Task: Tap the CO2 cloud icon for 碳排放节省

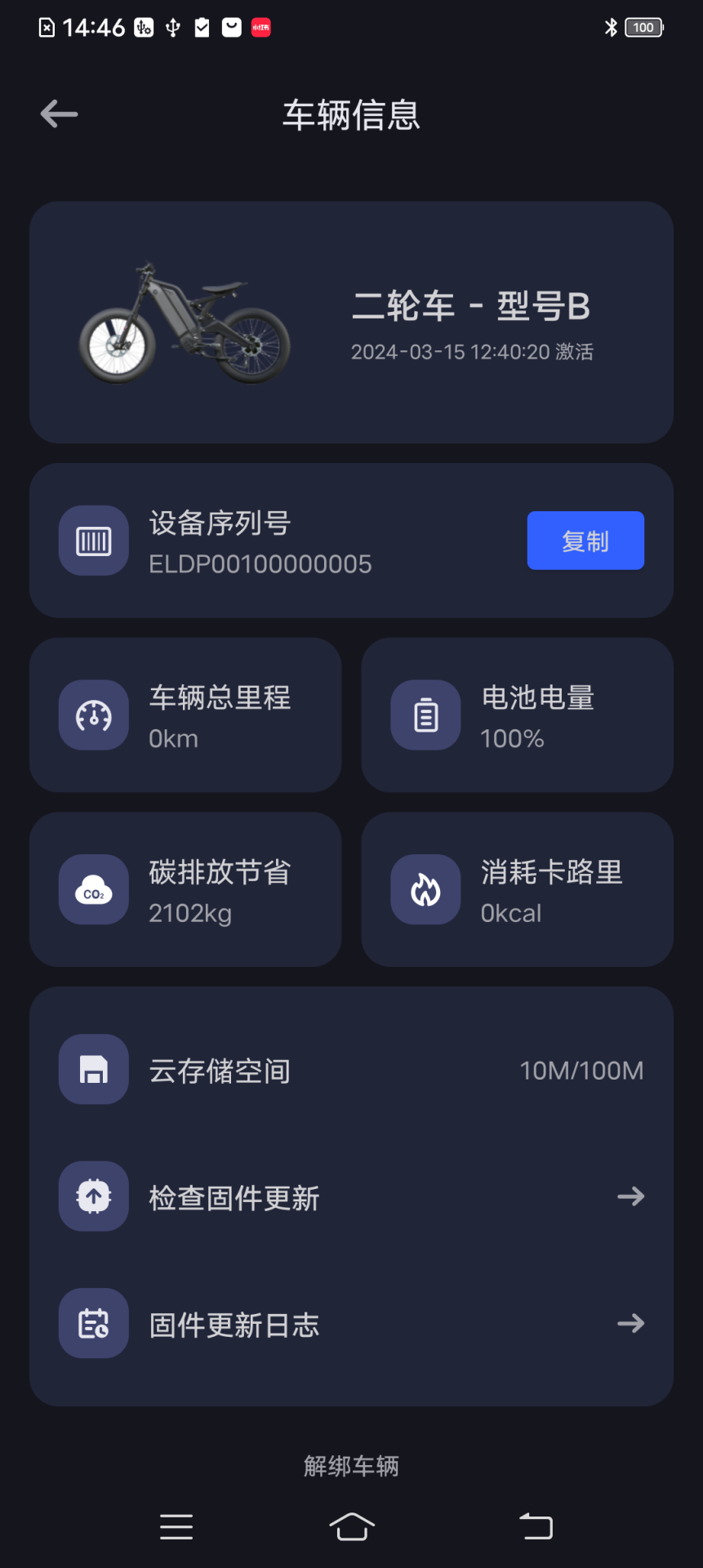Action: (x=92, y=889)
